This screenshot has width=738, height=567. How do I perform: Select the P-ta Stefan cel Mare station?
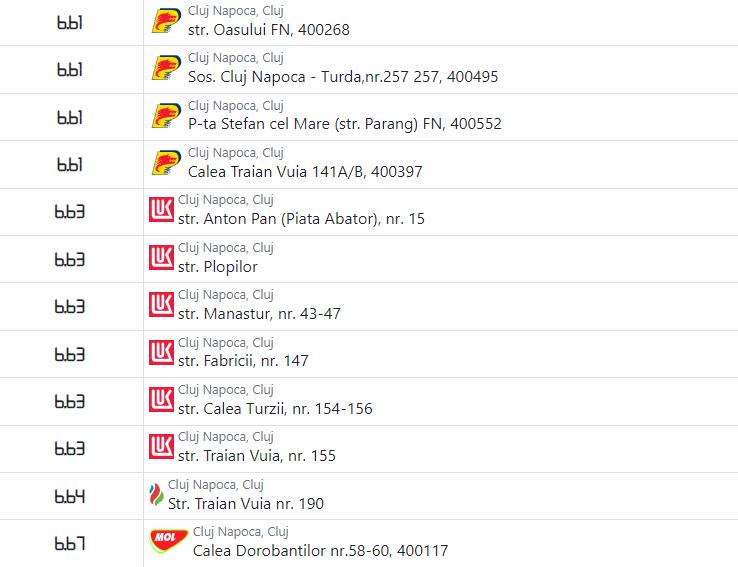click(x=344, y=124)
